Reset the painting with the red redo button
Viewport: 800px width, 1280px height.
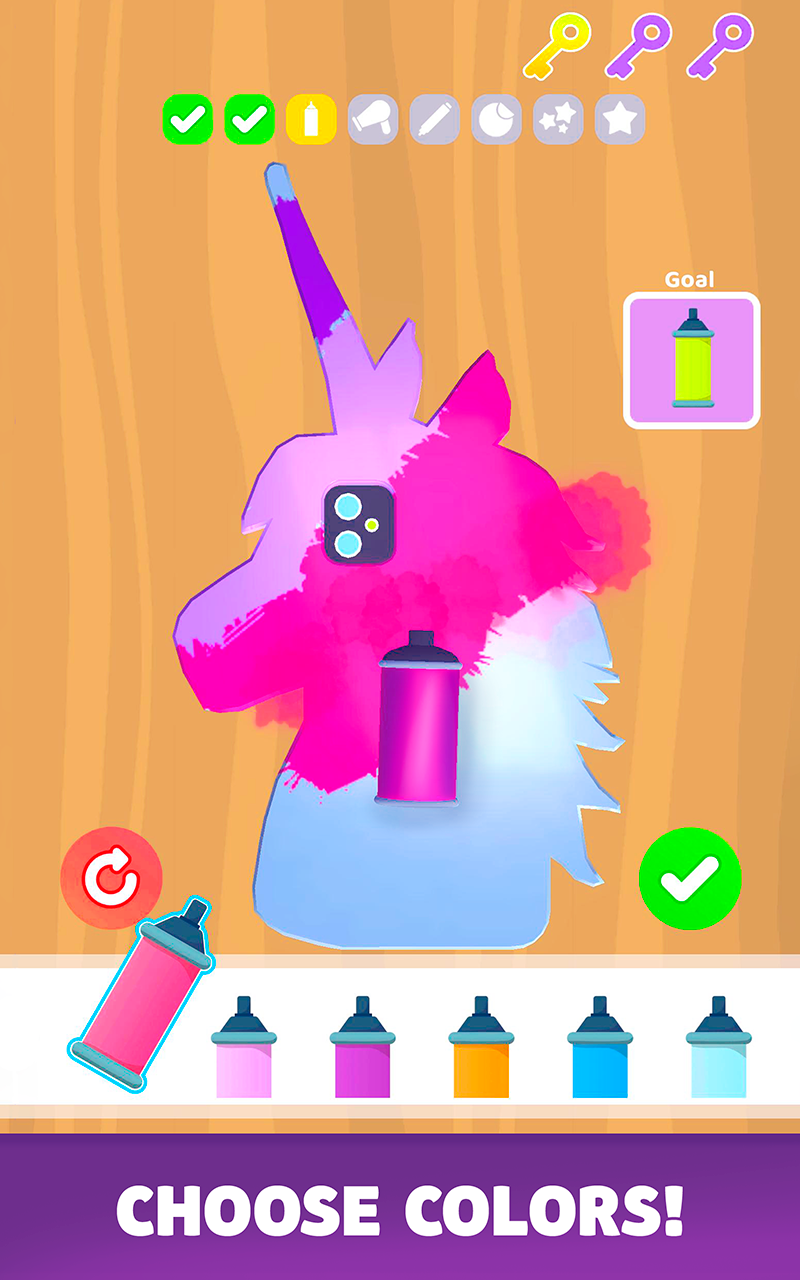(111, 878)
